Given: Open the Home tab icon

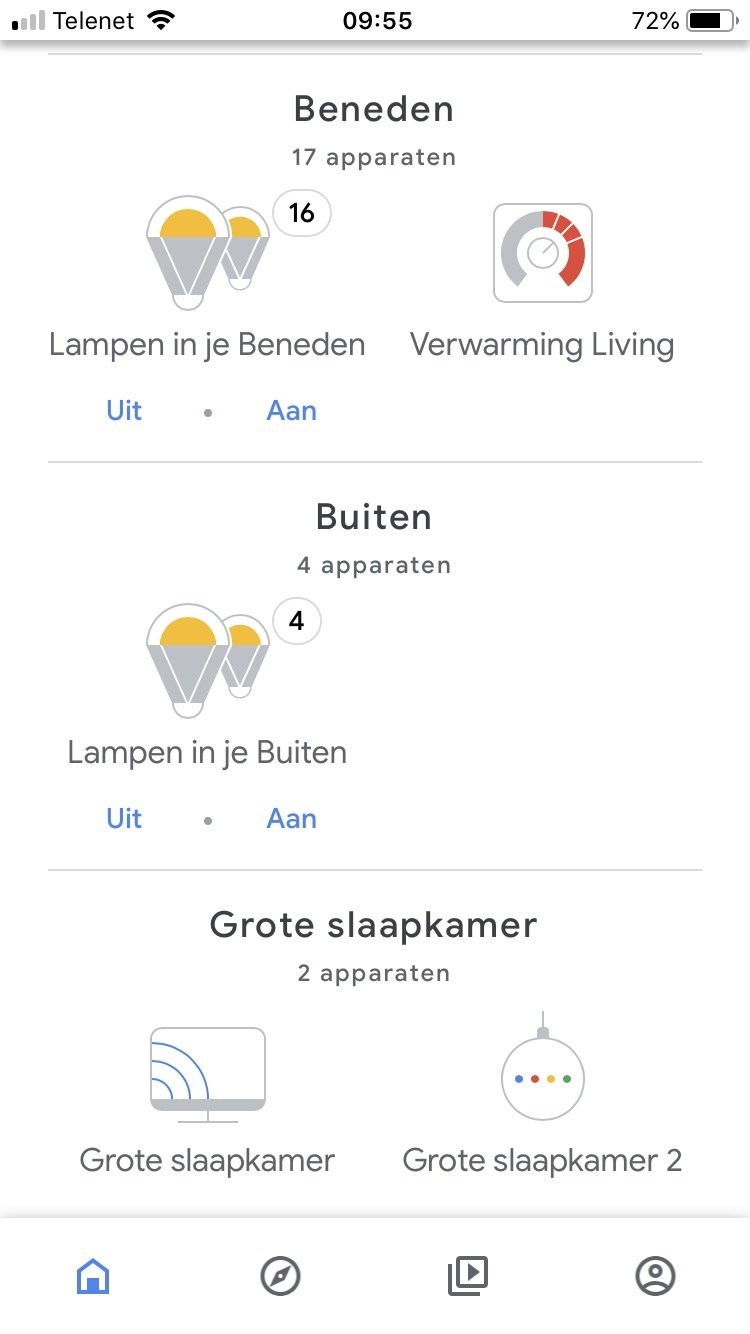Looking at the screenshot, I should pos(93,1276).
